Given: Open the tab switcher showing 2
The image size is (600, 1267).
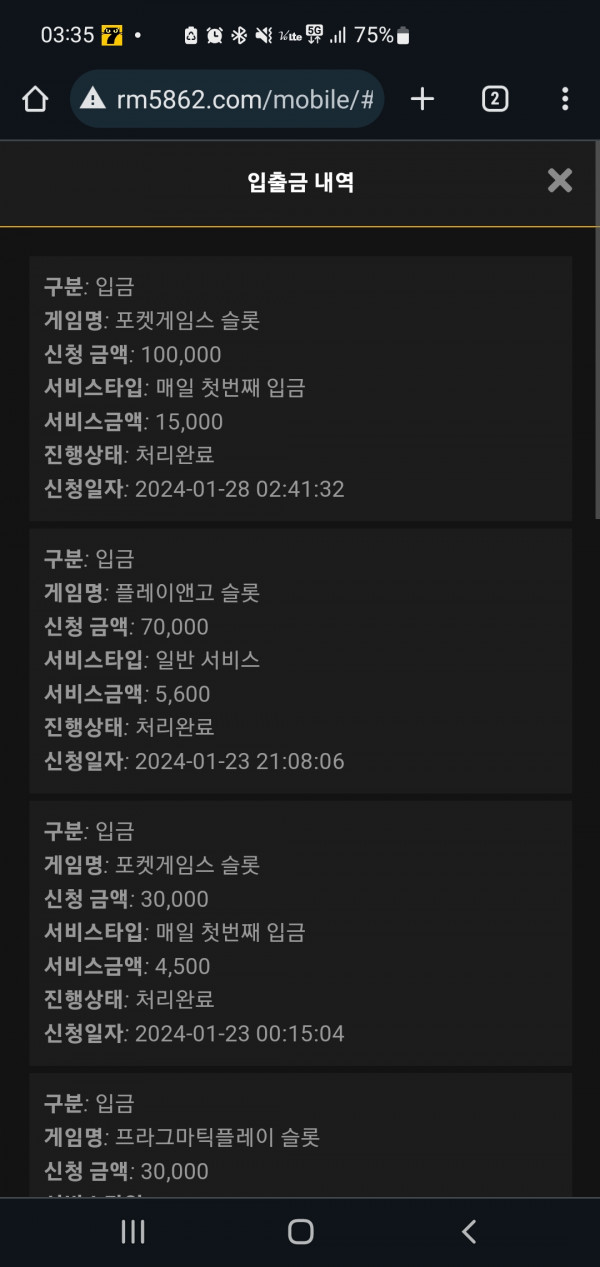Looking at the screenshot, I should click(494, 98).
